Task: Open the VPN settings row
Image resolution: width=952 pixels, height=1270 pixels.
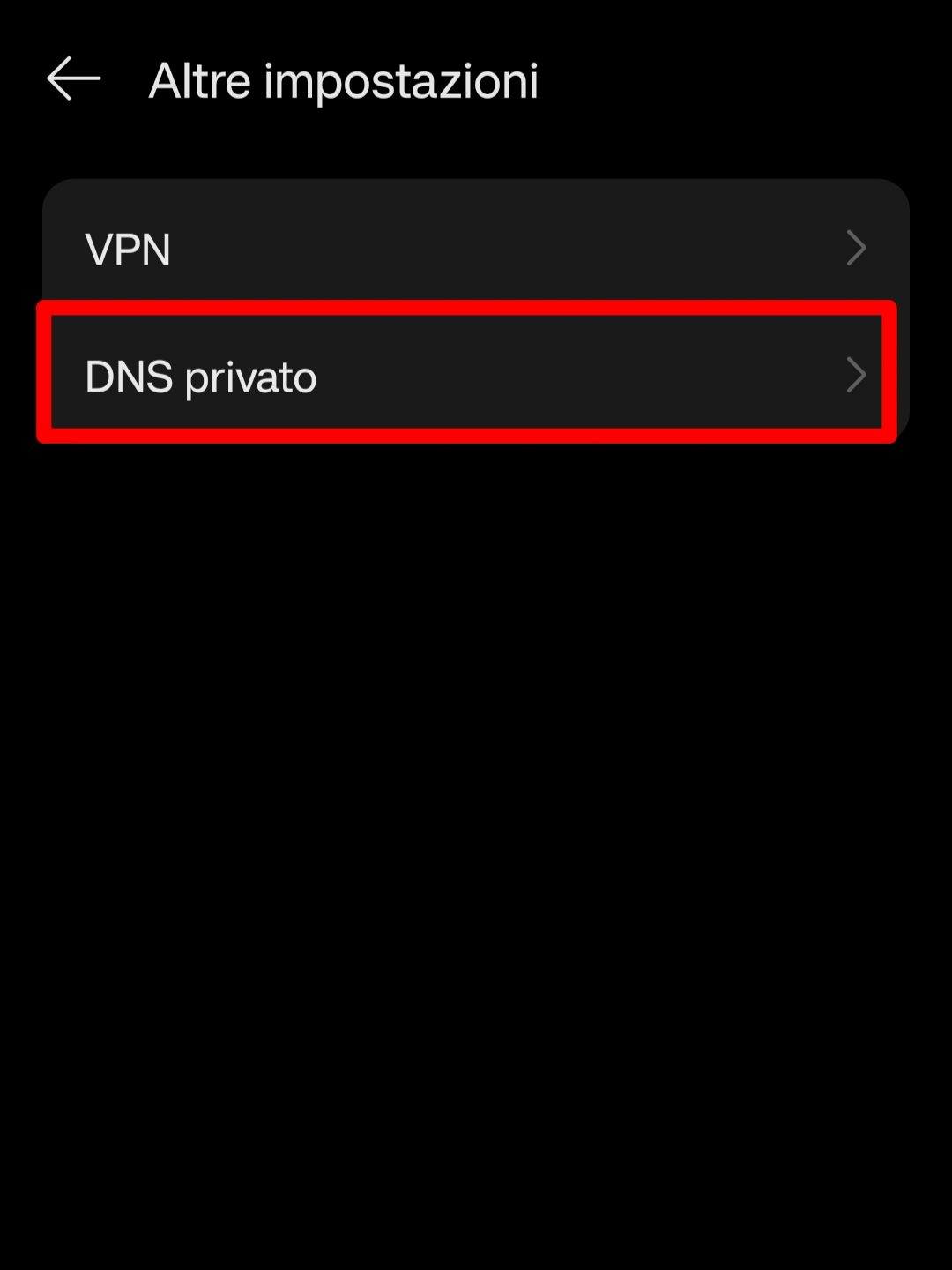Action: point(474,249)
